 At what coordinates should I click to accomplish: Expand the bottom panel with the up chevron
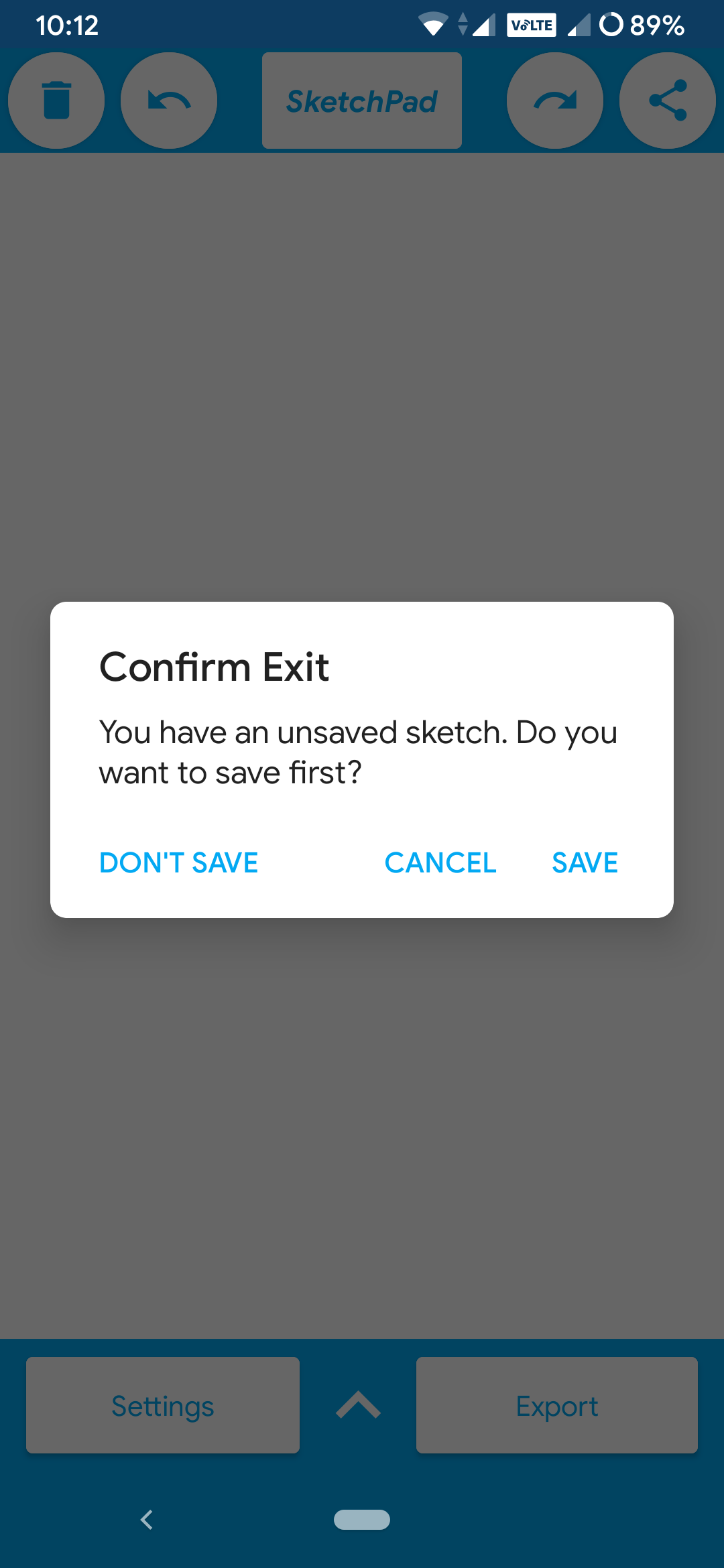(358, 1405)
